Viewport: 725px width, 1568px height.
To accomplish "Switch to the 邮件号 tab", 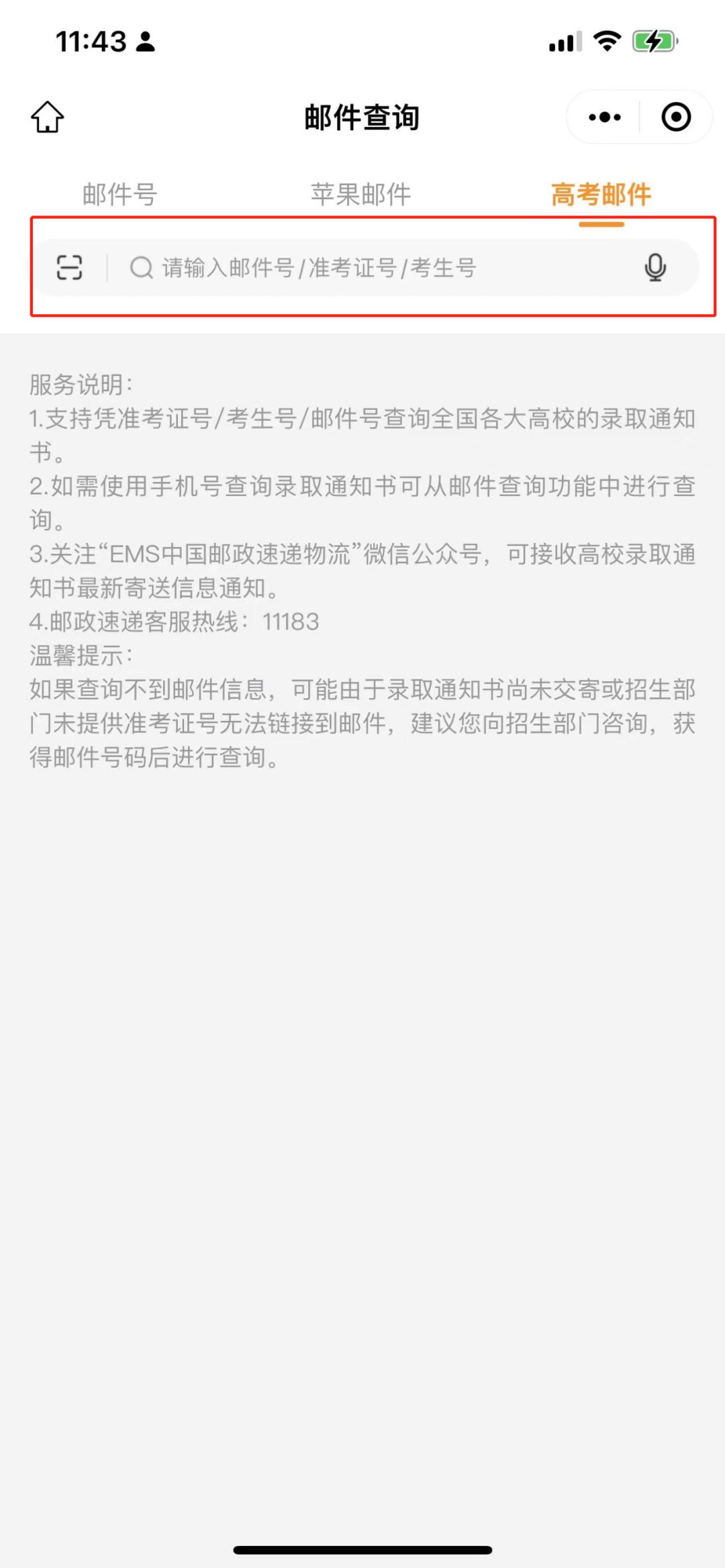I will (x=120, y=195).
